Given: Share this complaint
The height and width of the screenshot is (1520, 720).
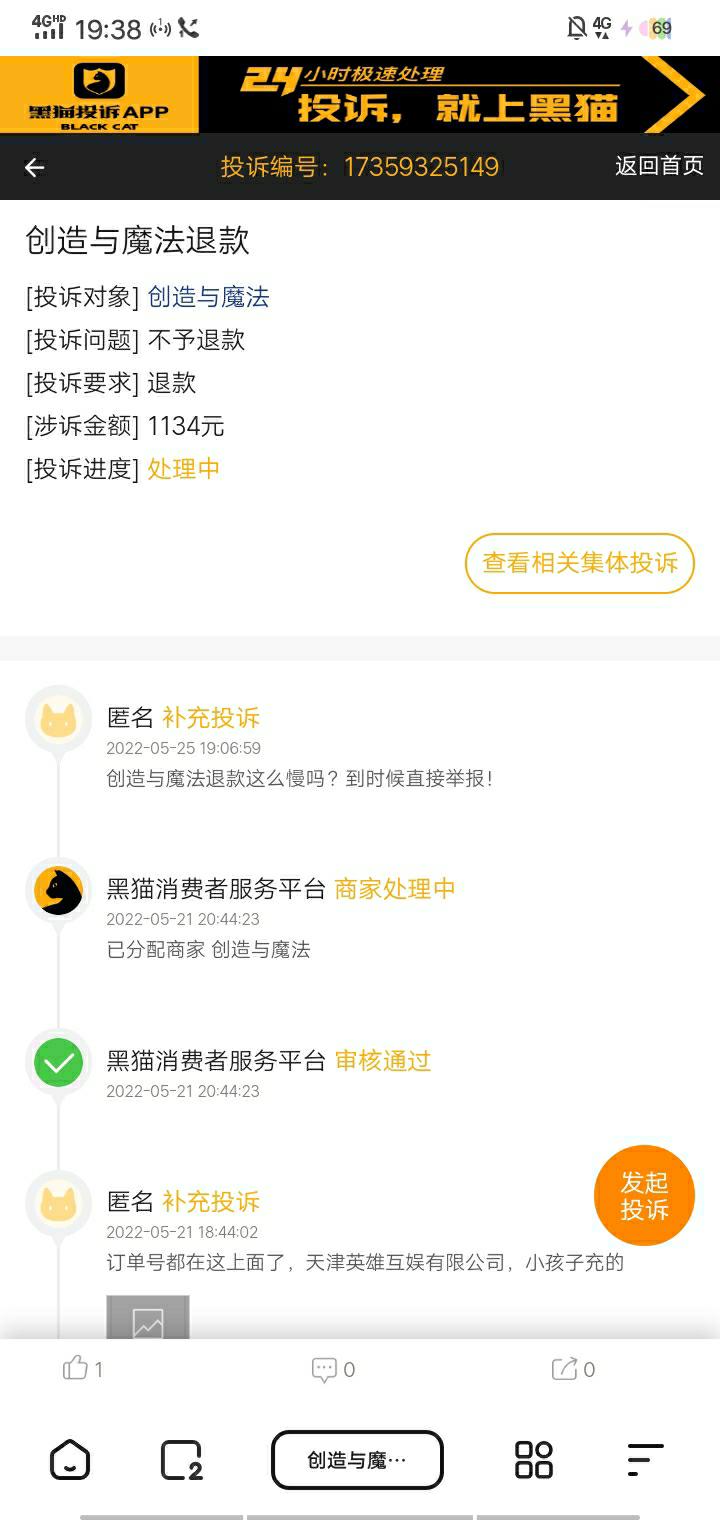Looking at the screenshot, I should [573, 1369].
